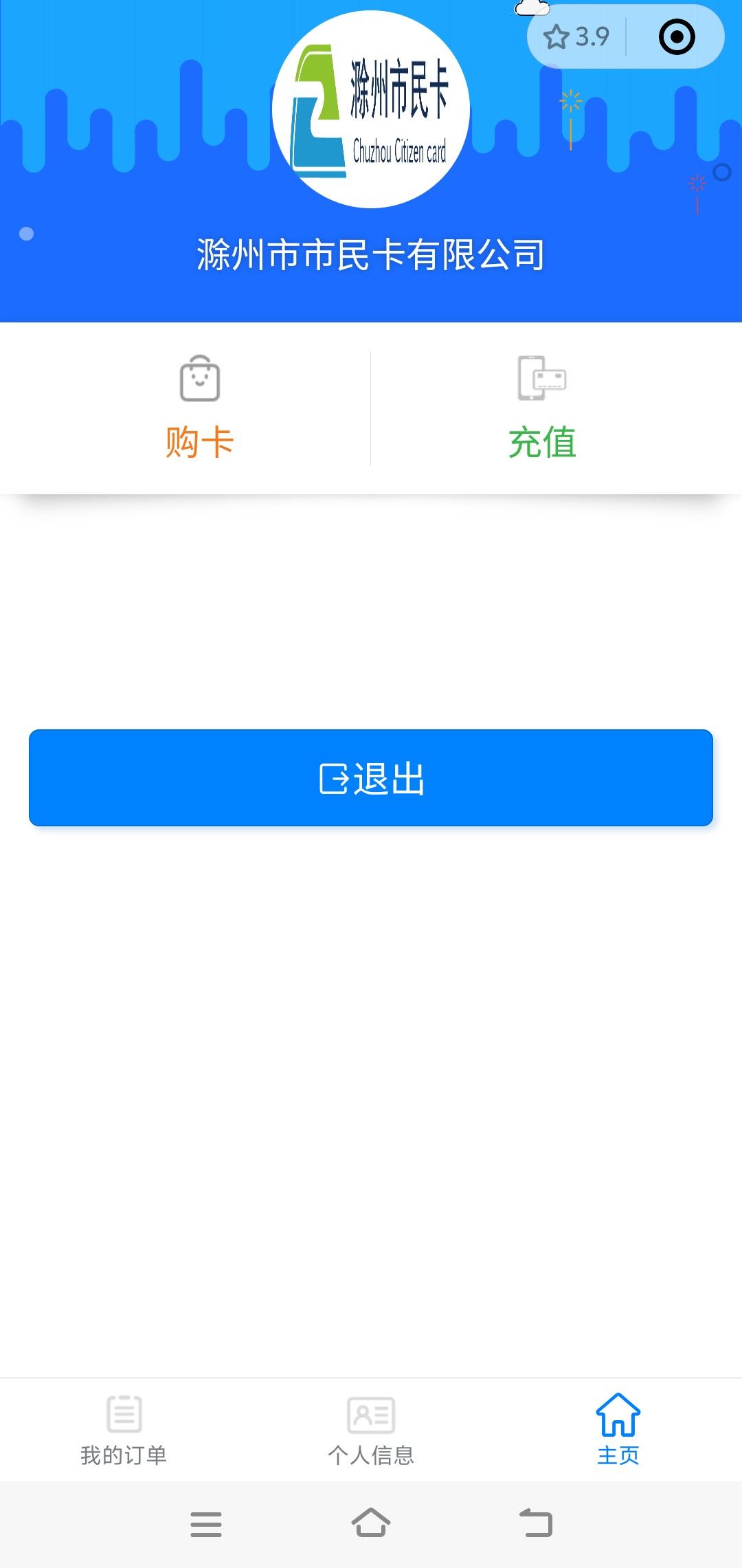The height and width of the screenshot is (1568, 742).
Task: Tap the blue 退出 logout button
Action: [371, 777]
